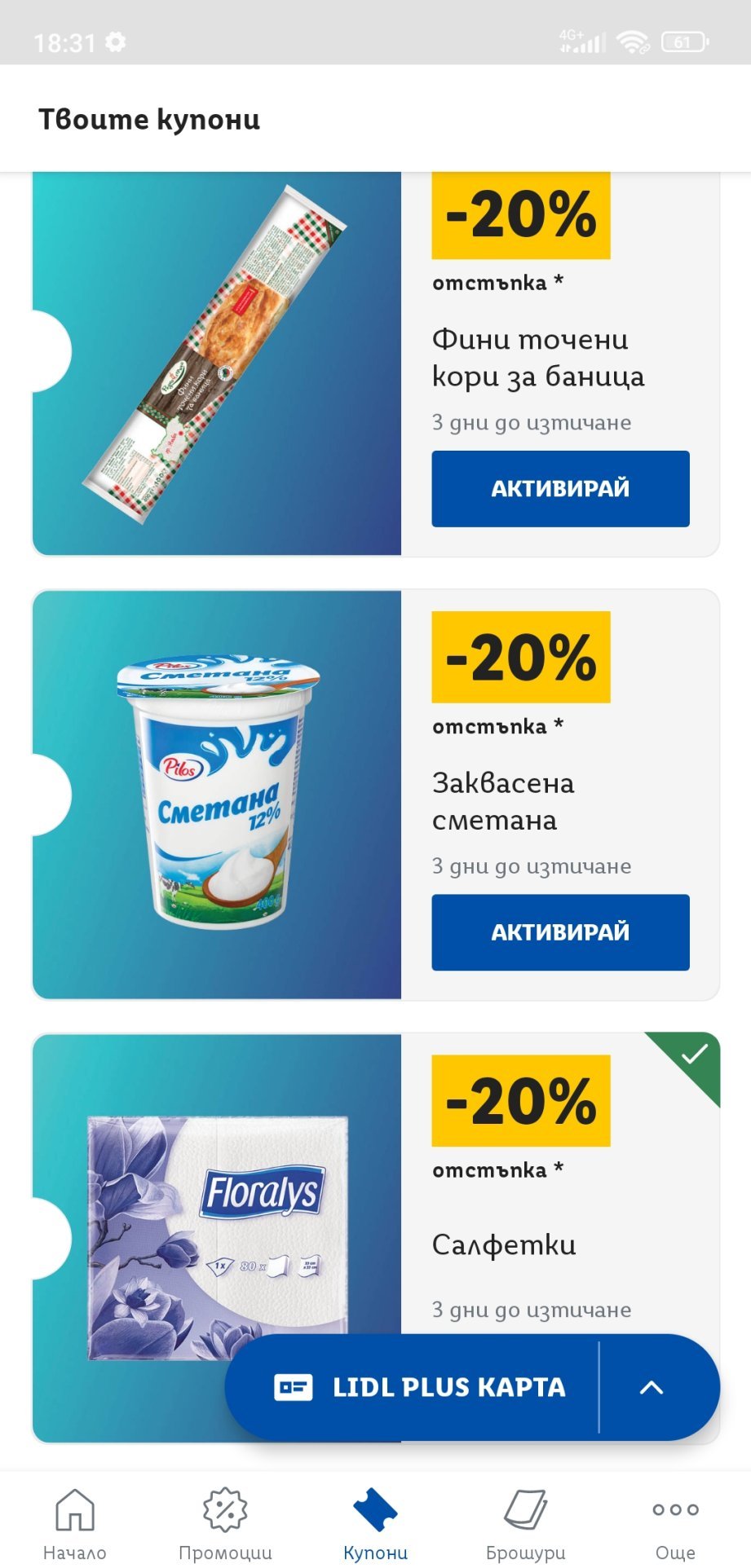Open the Още menu tab
751x1568 pixels.
pyautogui.click(x=675, y=1523)
